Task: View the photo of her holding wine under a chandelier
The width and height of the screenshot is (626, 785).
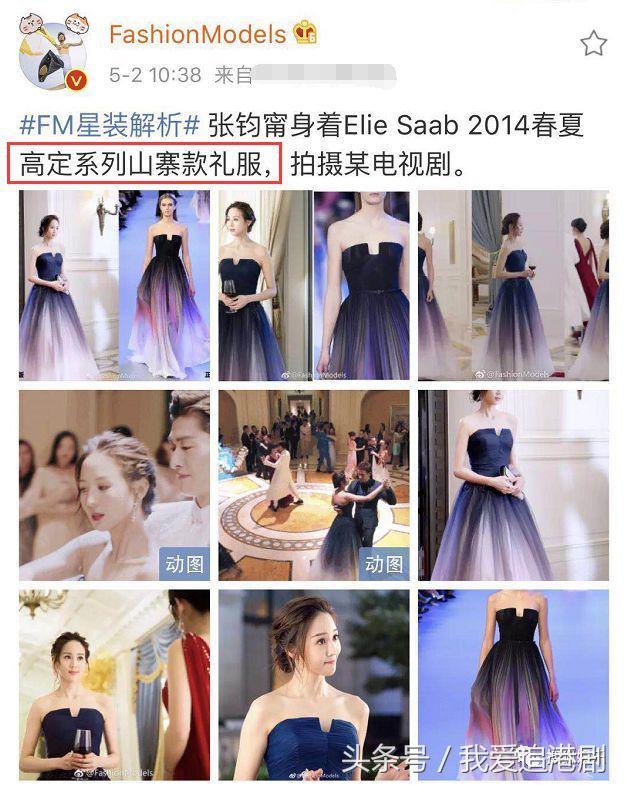Action: click(114, 684)
